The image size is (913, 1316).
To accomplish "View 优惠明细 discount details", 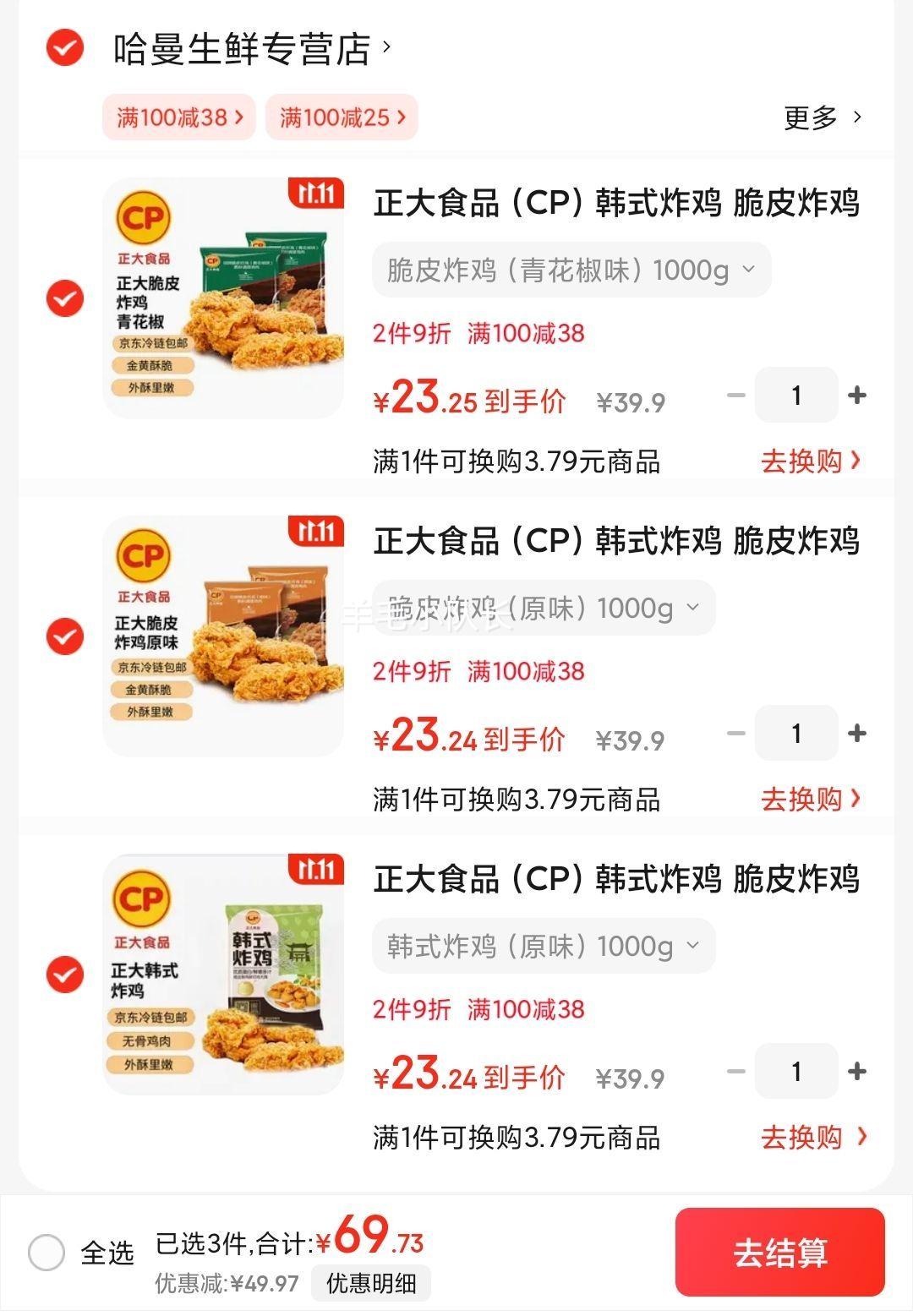I will click(x=371, y=1284).
